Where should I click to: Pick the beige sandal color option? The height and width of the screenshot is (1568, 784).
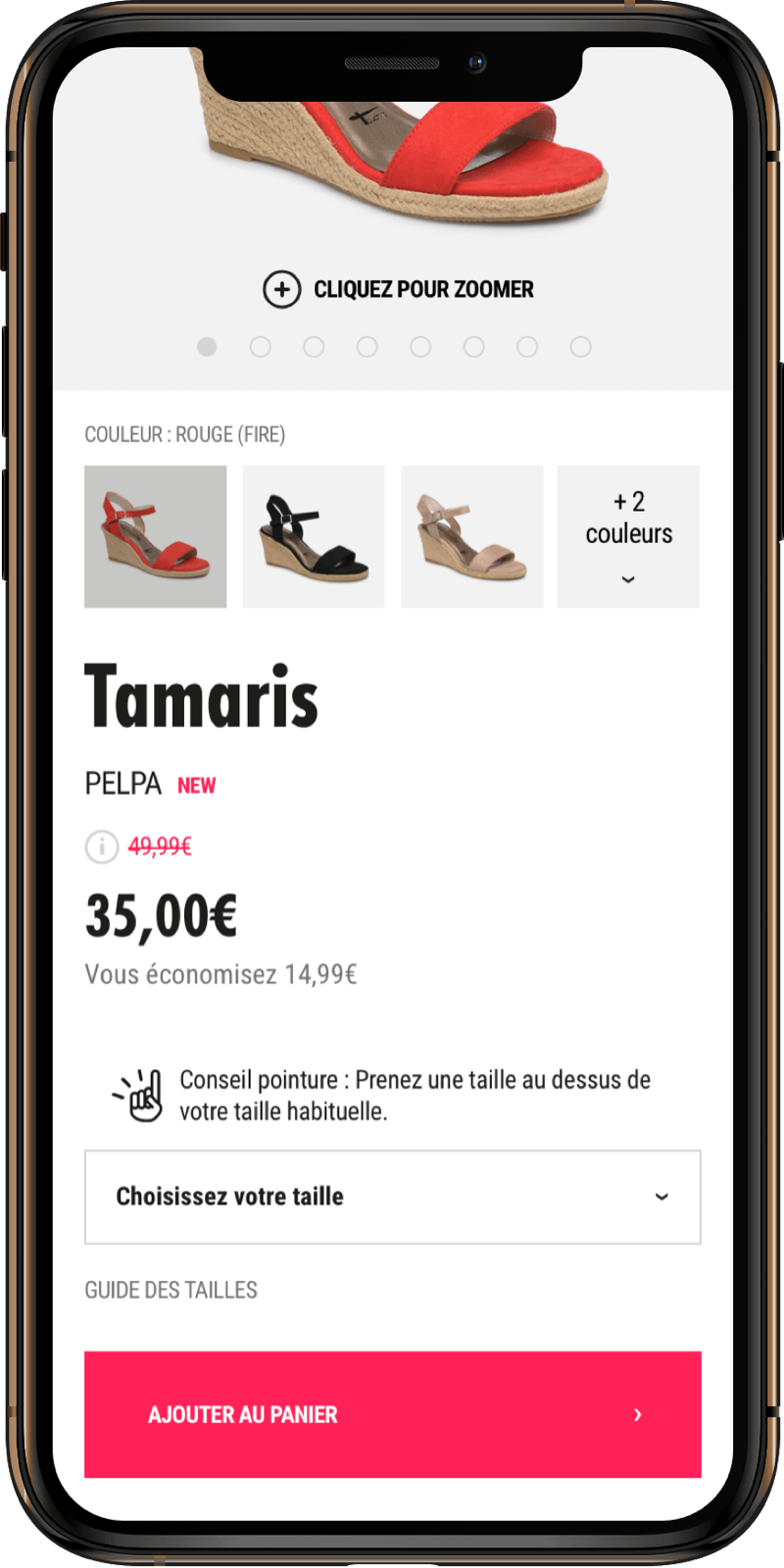pos(471,537)
